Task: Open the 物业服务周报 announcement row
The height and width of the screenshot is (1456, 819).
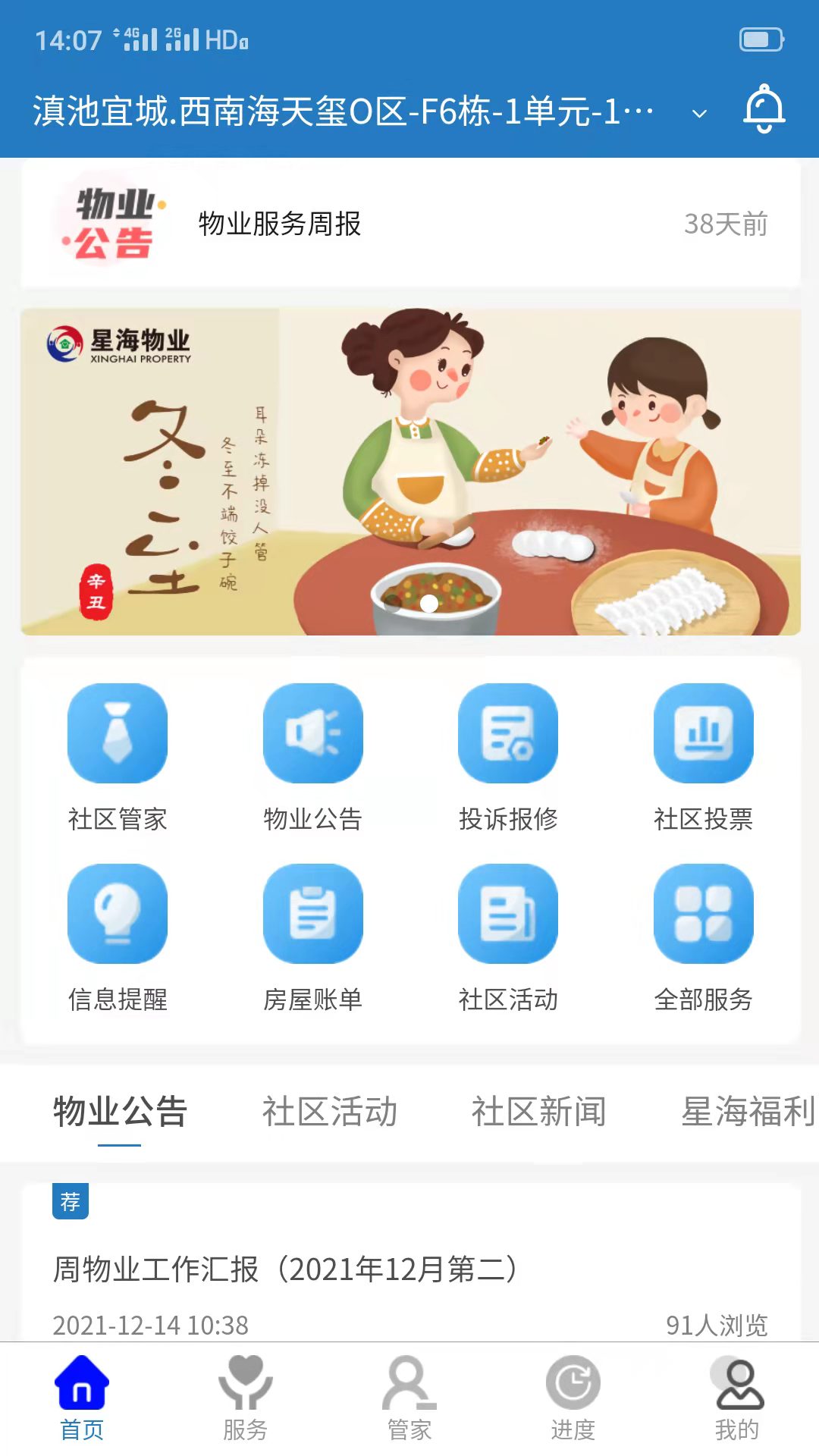Action: point(411,224)
